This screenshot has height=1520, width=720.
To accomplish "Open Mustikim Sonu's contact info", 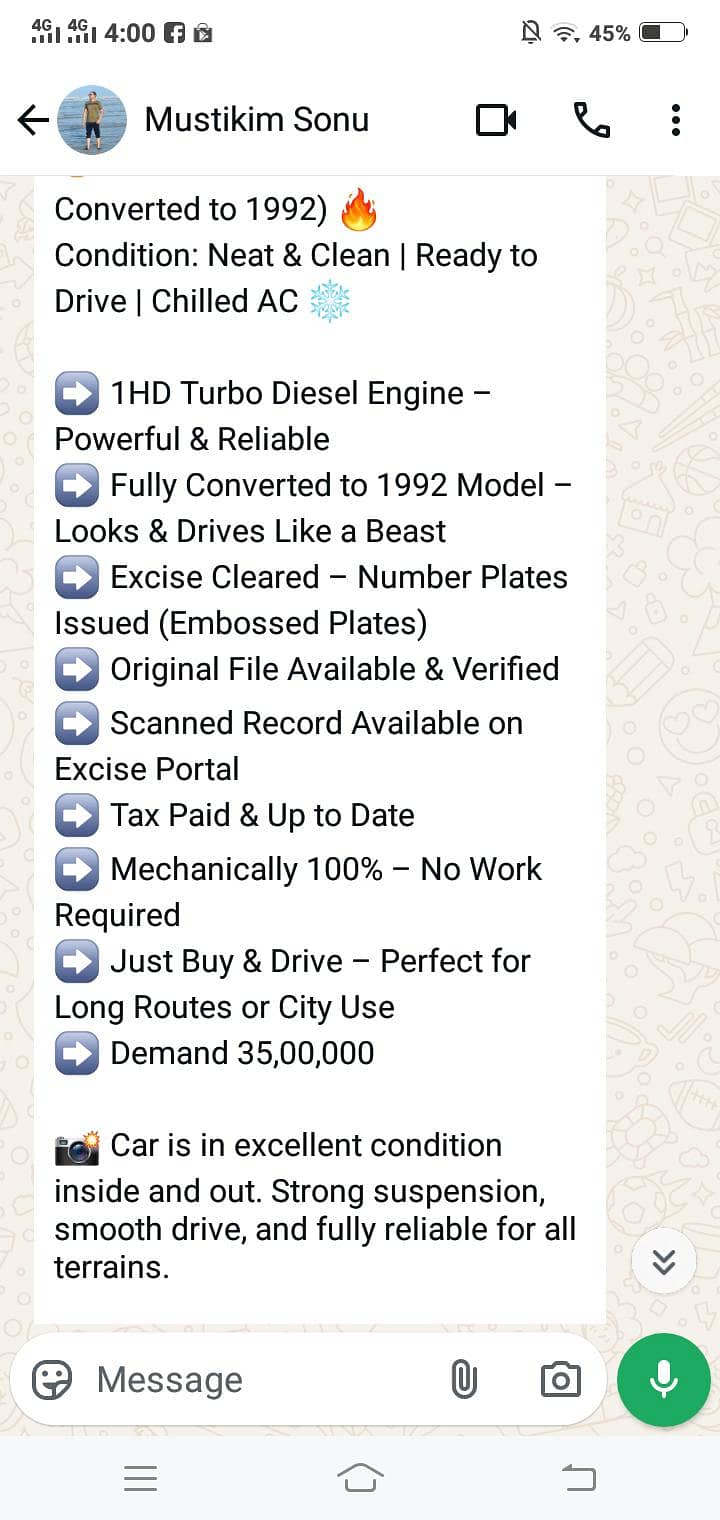I will (256, 120).
